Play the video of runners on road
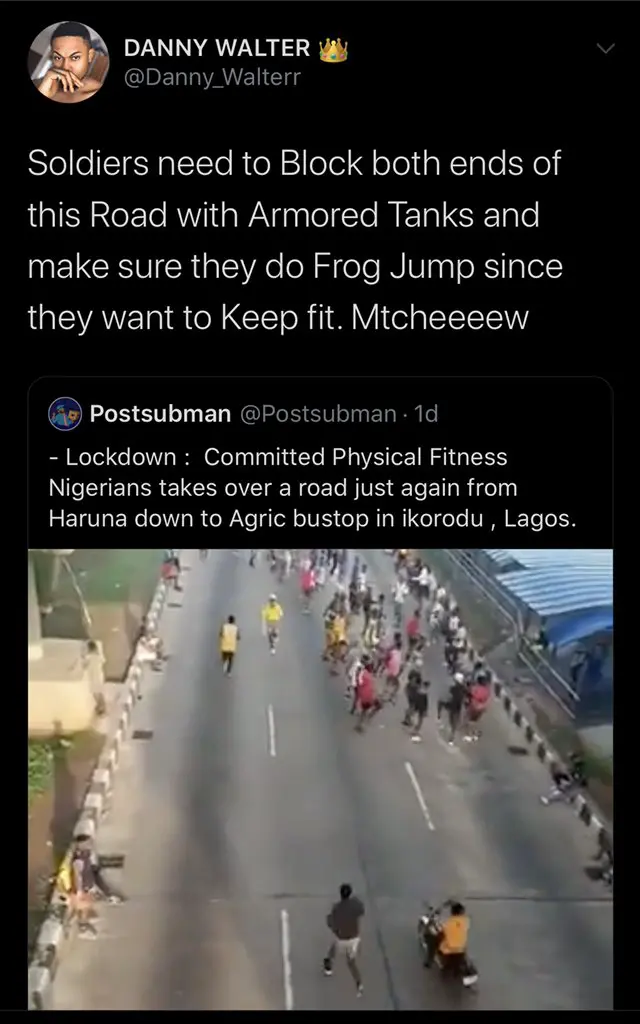Image resolution: width=640 pixels, height=1024 pixels. pyautogui.click(x=320, y=778)
